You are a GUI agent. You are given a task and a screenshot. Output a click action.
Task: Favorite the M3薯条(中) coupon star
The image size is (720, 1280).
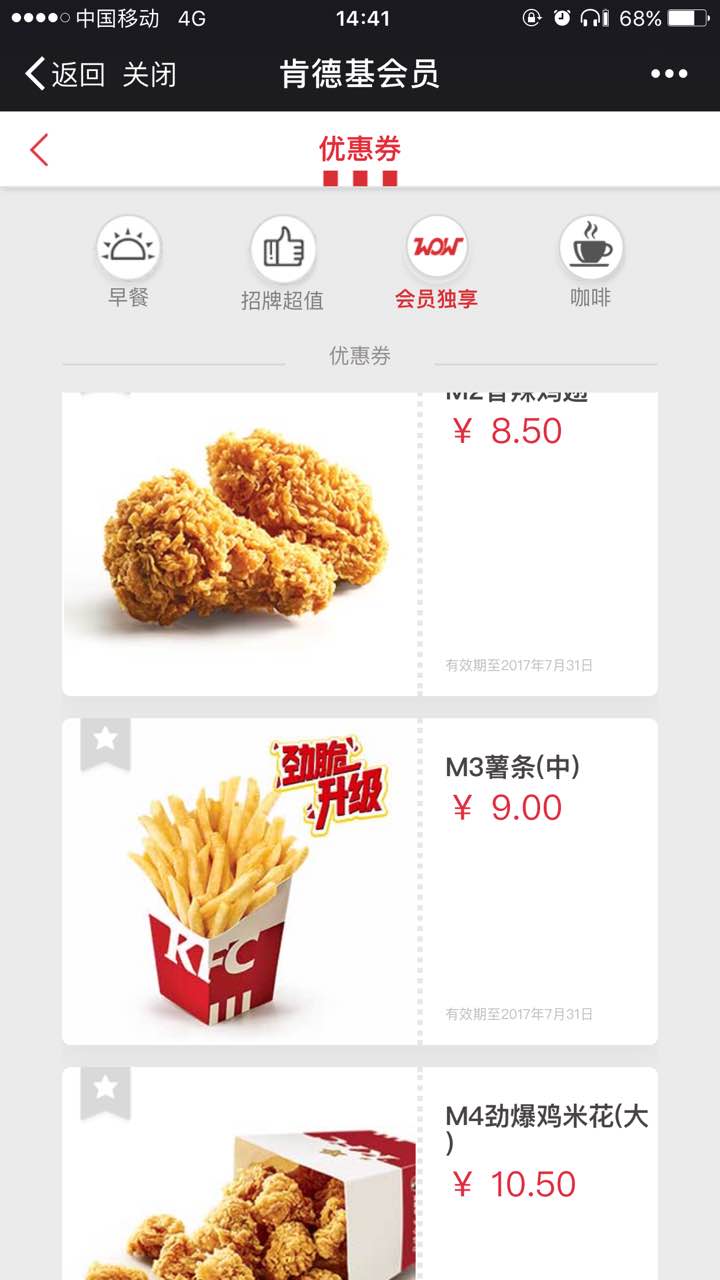pos(105,740)
